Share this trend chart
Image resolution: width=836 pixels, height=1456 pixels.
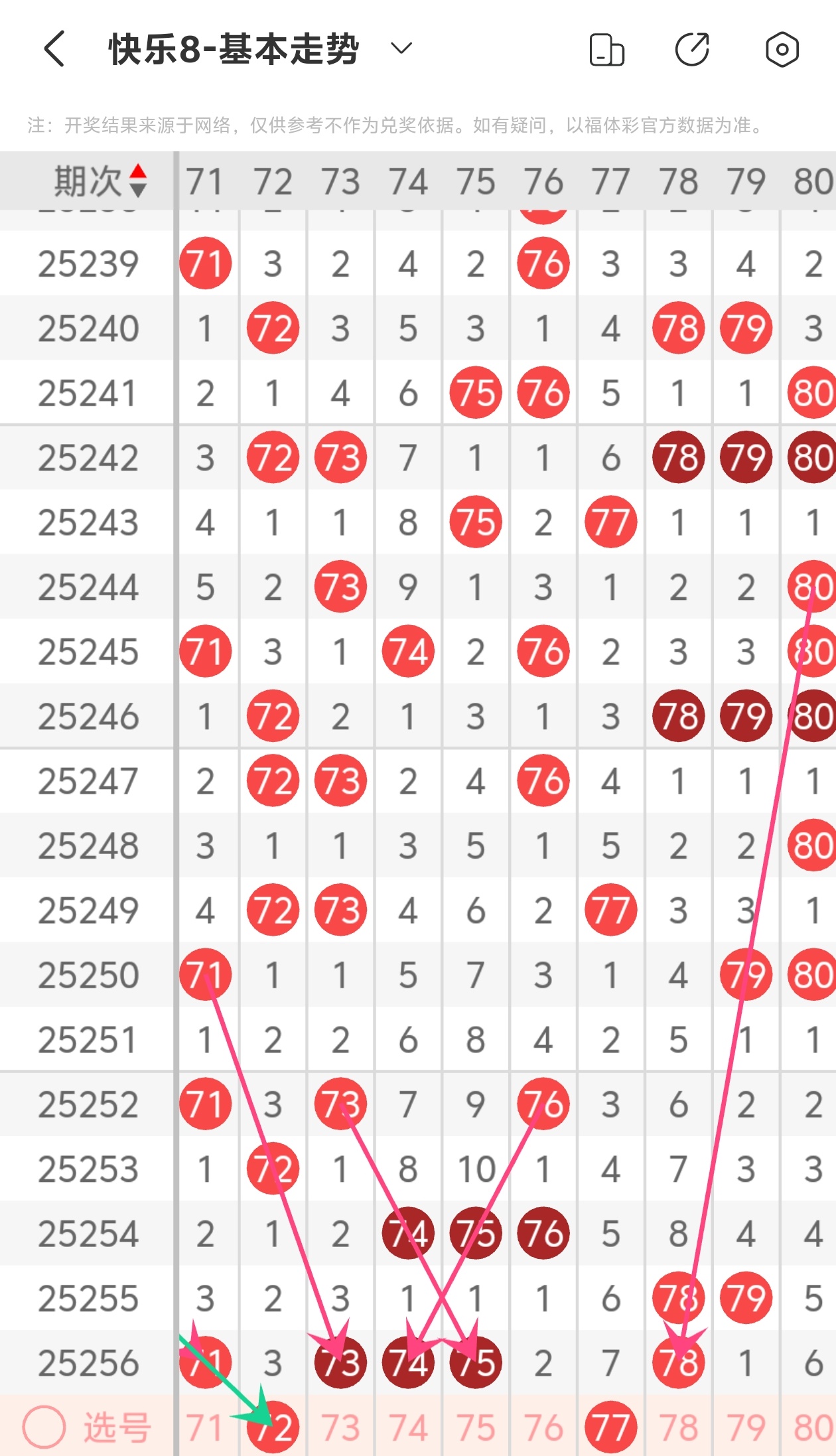pos(692,50)
